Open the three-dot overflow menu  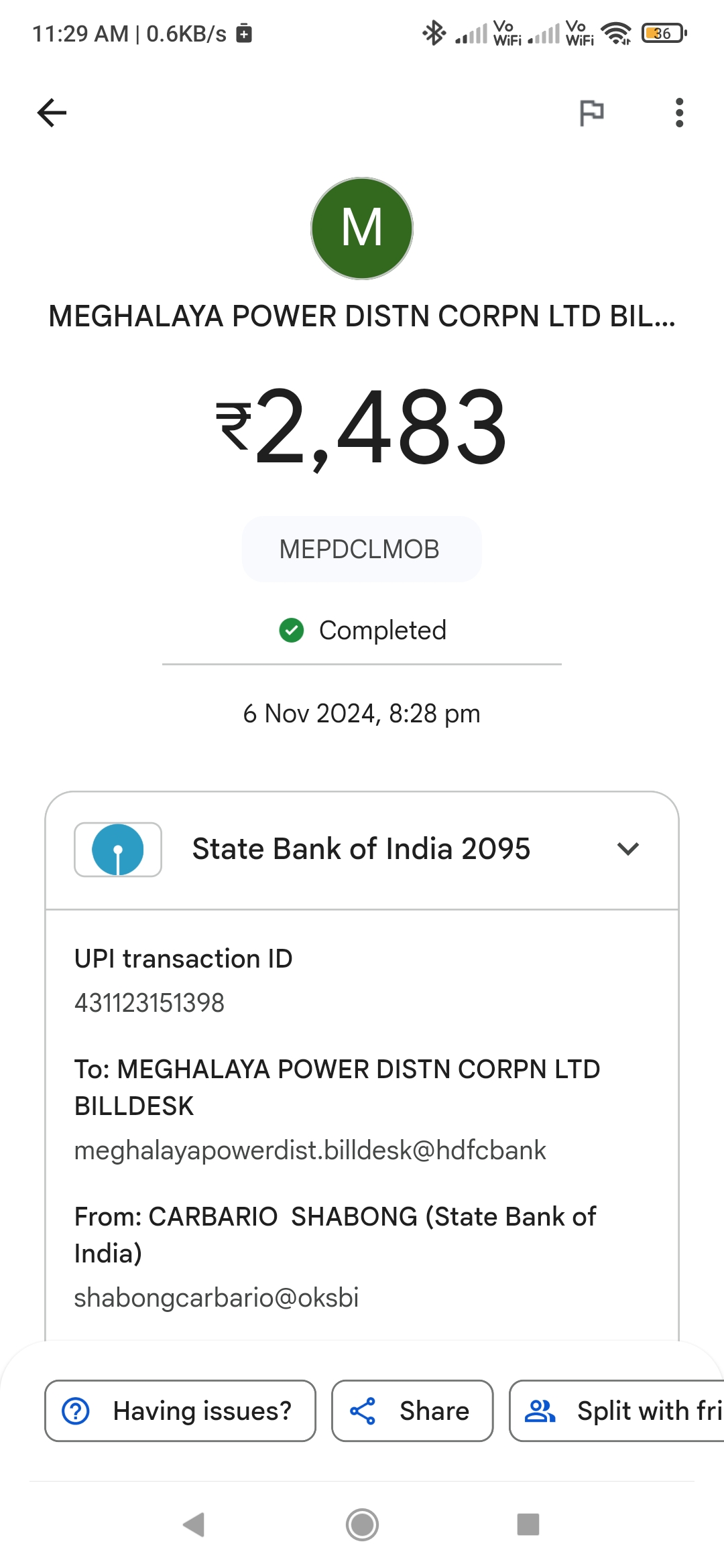[679, 113]
